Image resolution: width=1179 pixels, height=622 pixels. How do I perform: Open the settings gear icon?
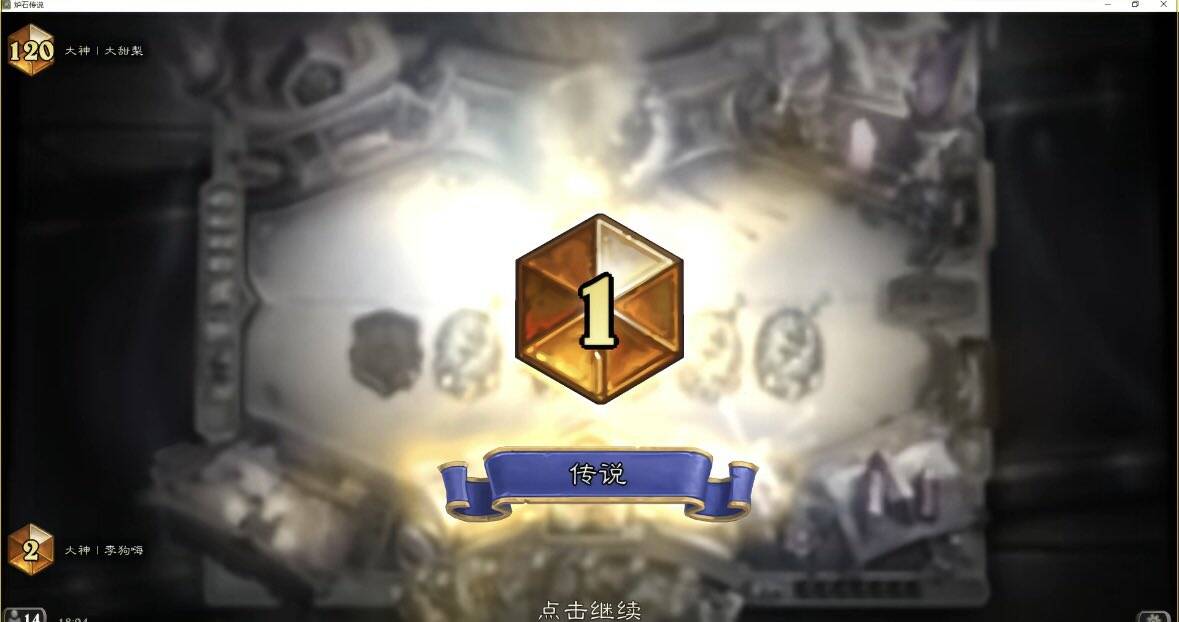(x=1157, y=616)
